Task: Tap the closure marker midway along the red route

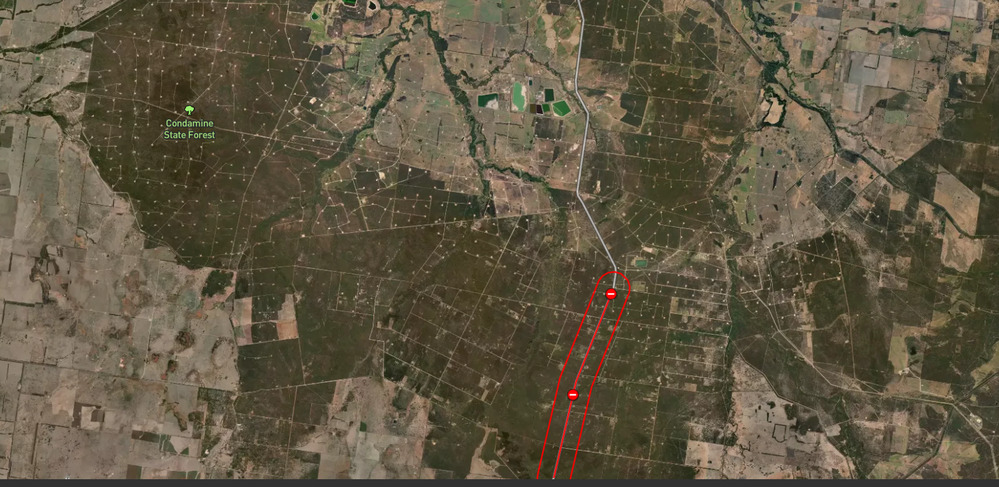Action: click(x=573, y=395)
